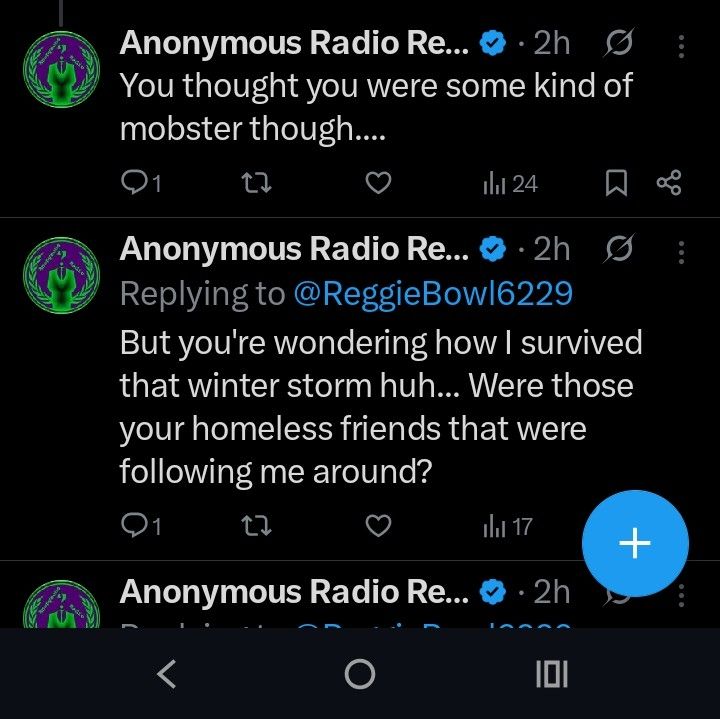Go back with system navigation
Viewport: 720px width, 719px height.
167,674
